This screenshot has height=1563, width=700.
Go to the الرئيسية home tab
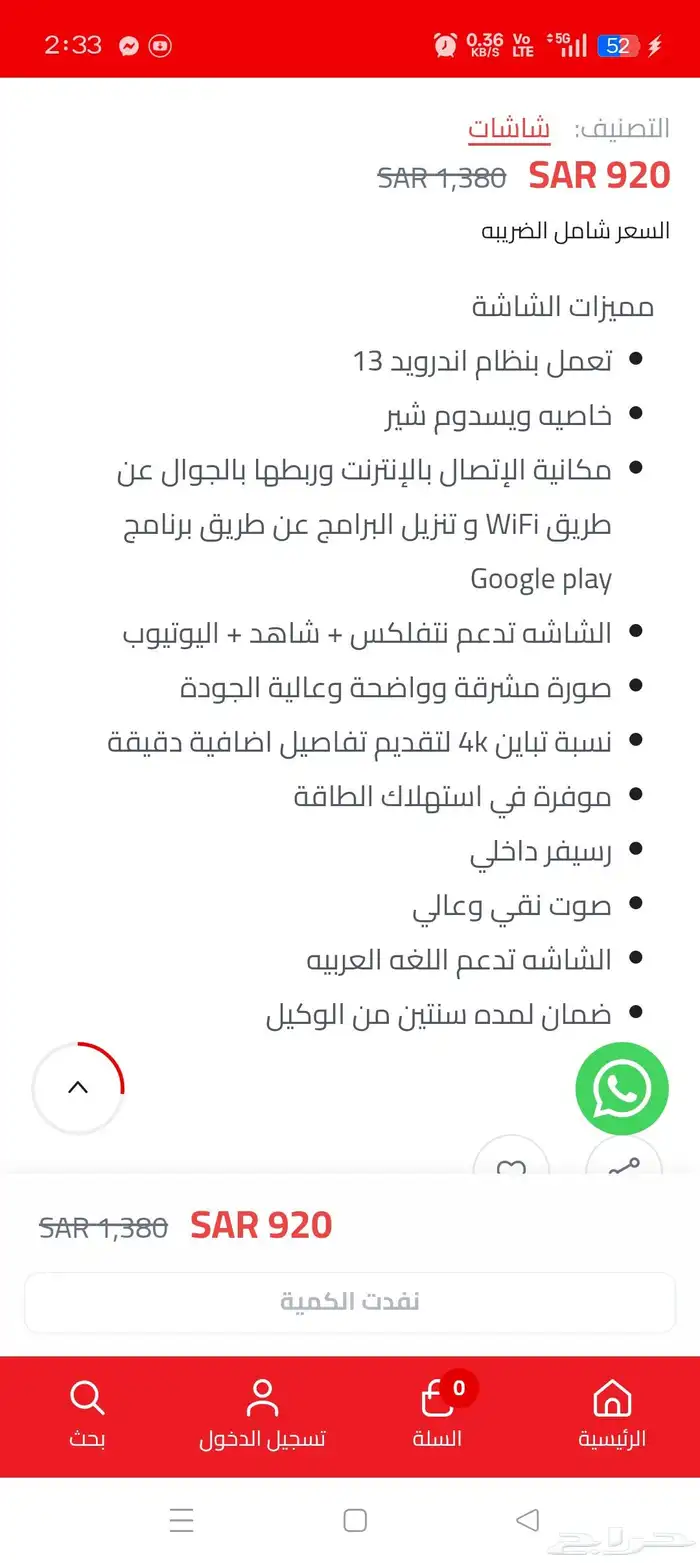(x=612, y=1414)
